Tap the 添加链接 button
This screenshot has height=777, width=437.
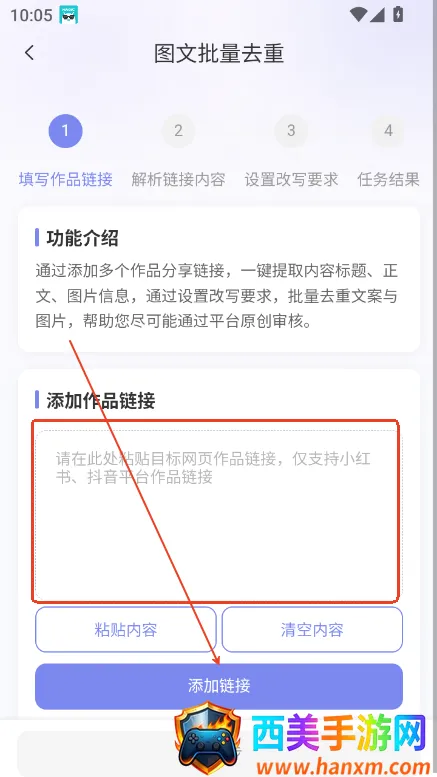click(218, 686)
